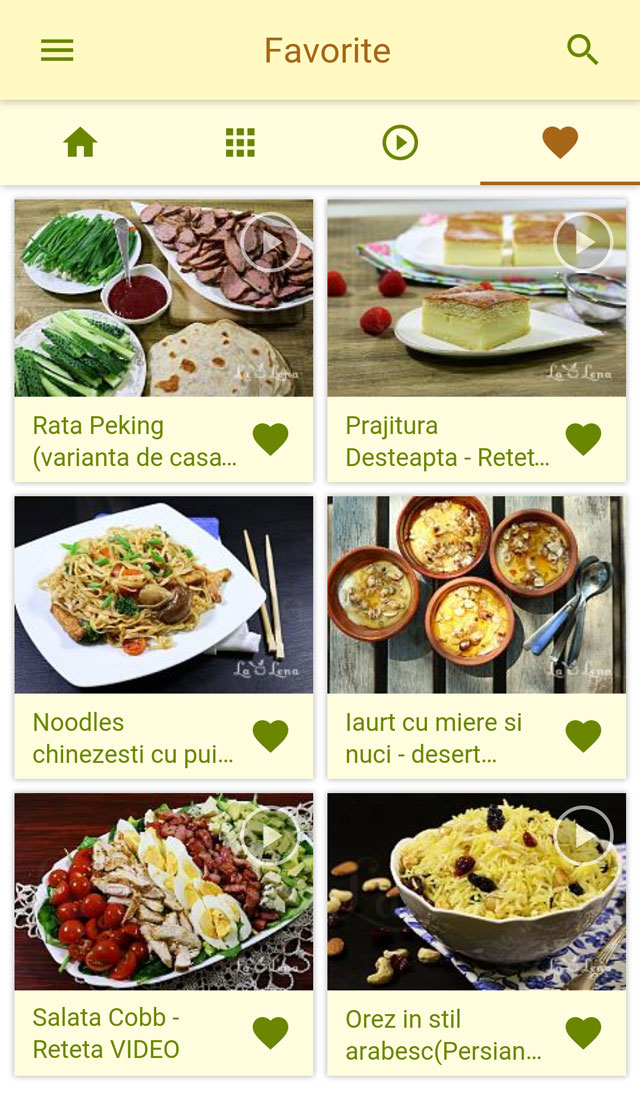Select the Favorites heart tab
Screen dimensions: 640x1095
pos(560,143)
